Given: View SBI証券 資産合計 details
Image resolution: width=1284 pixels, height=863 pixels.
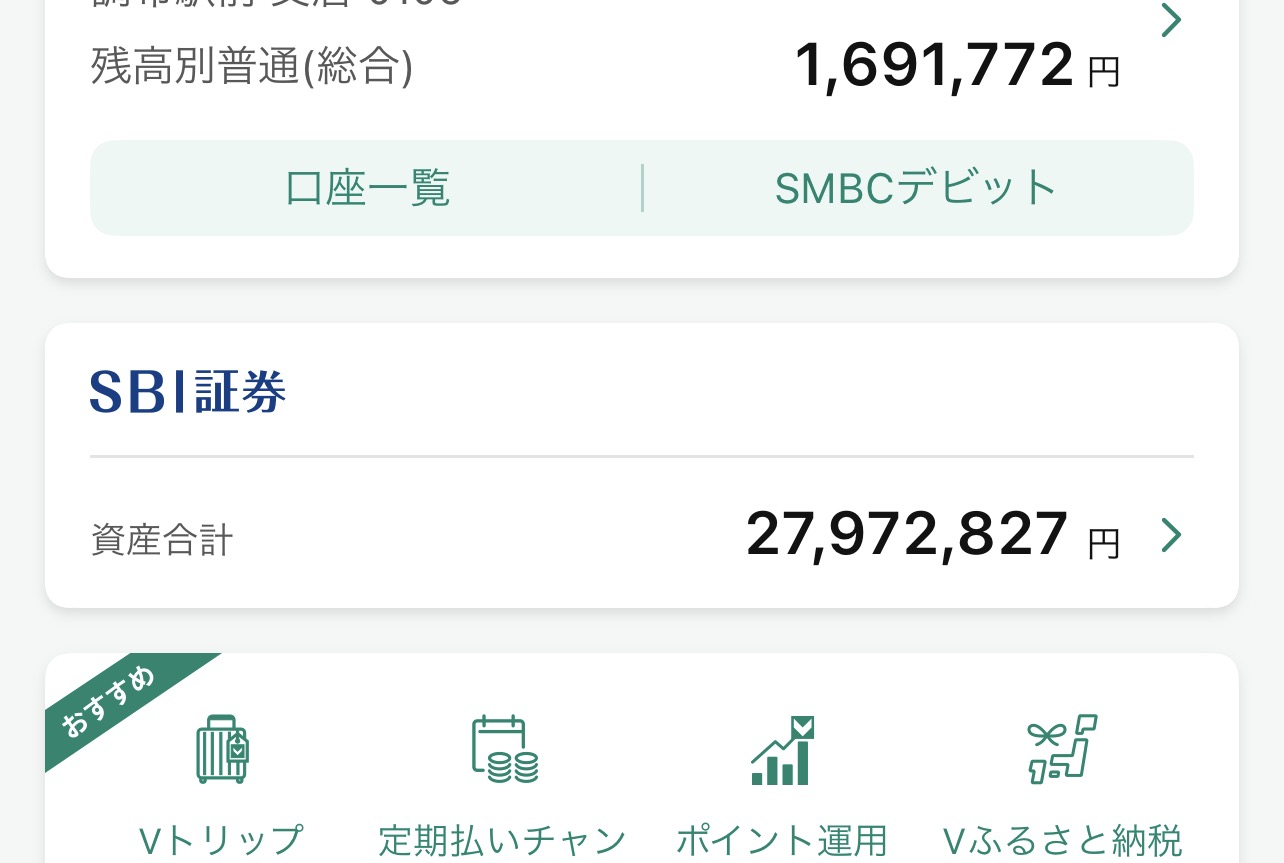Looking at the screenshot, I should click(1171, 537).
